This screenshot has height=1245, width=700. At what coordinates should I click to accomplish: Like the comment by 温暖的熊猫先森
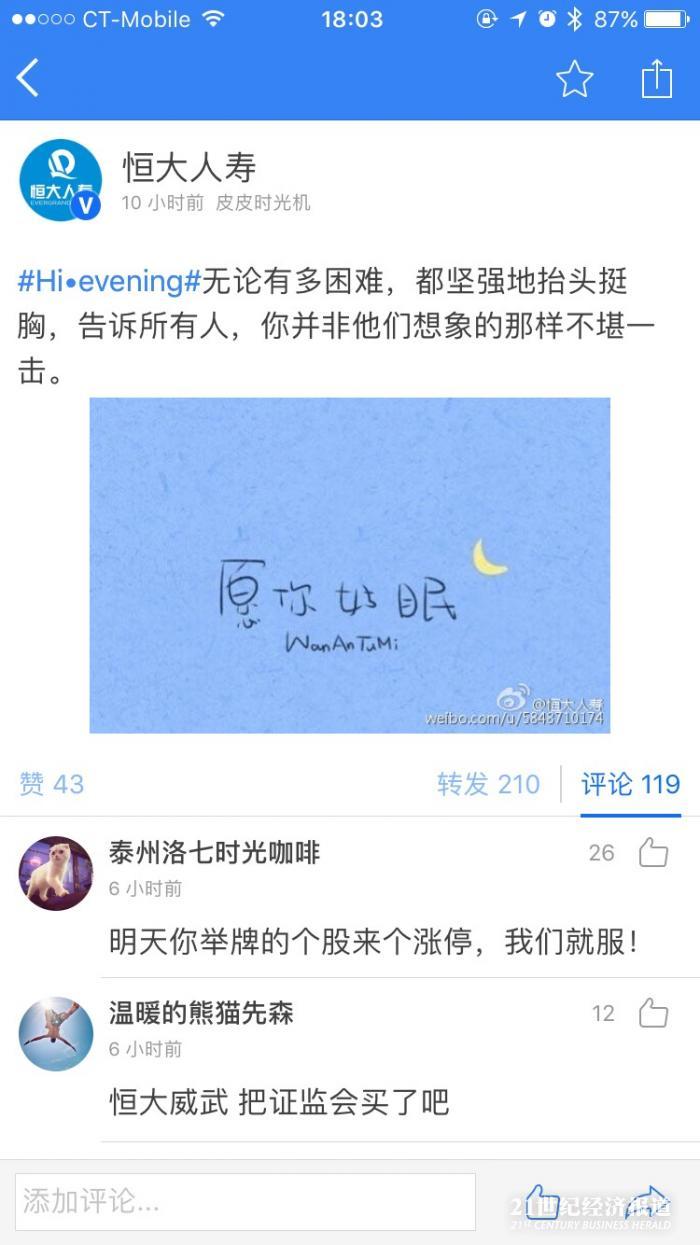(x=653, y=1013)
